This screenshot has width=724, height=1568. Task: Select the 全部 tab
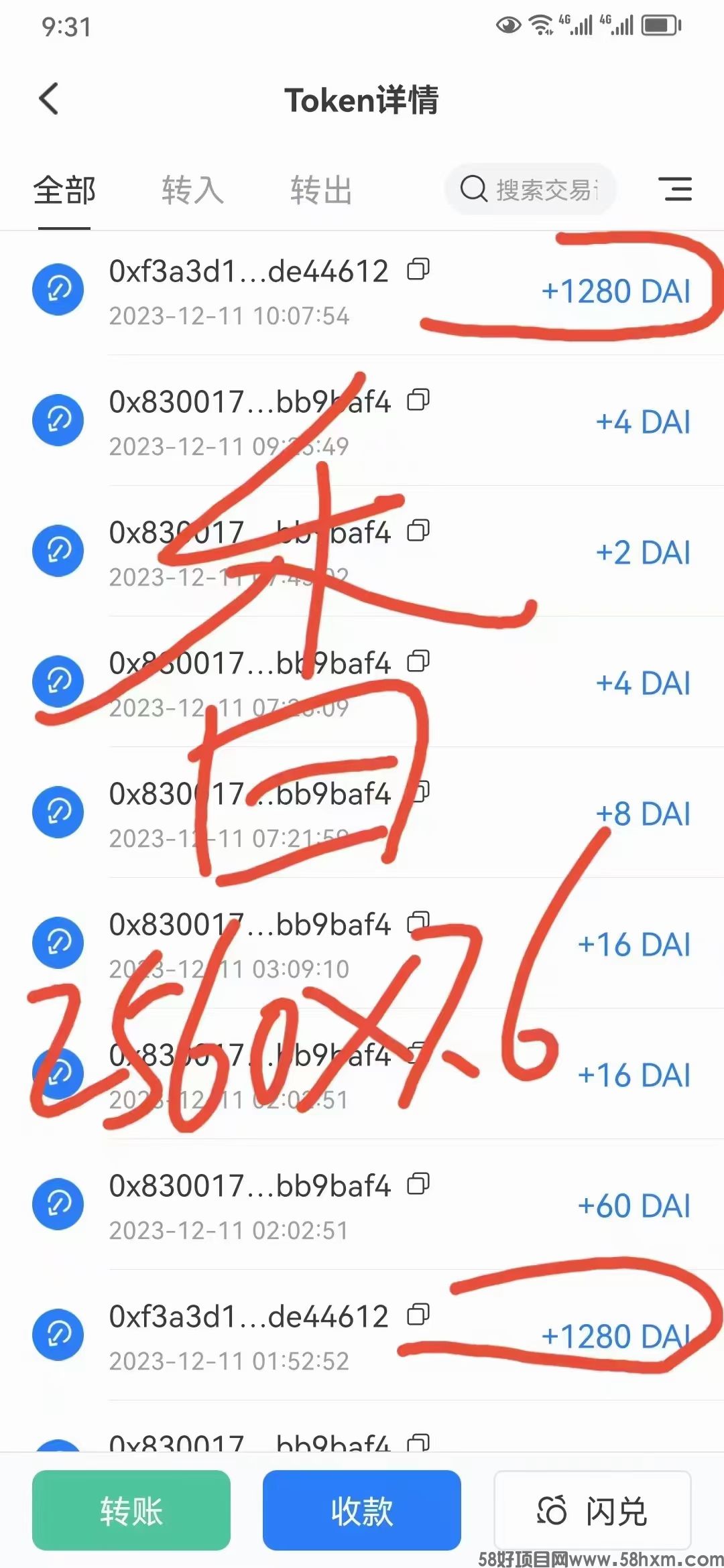tap(64, 190)
